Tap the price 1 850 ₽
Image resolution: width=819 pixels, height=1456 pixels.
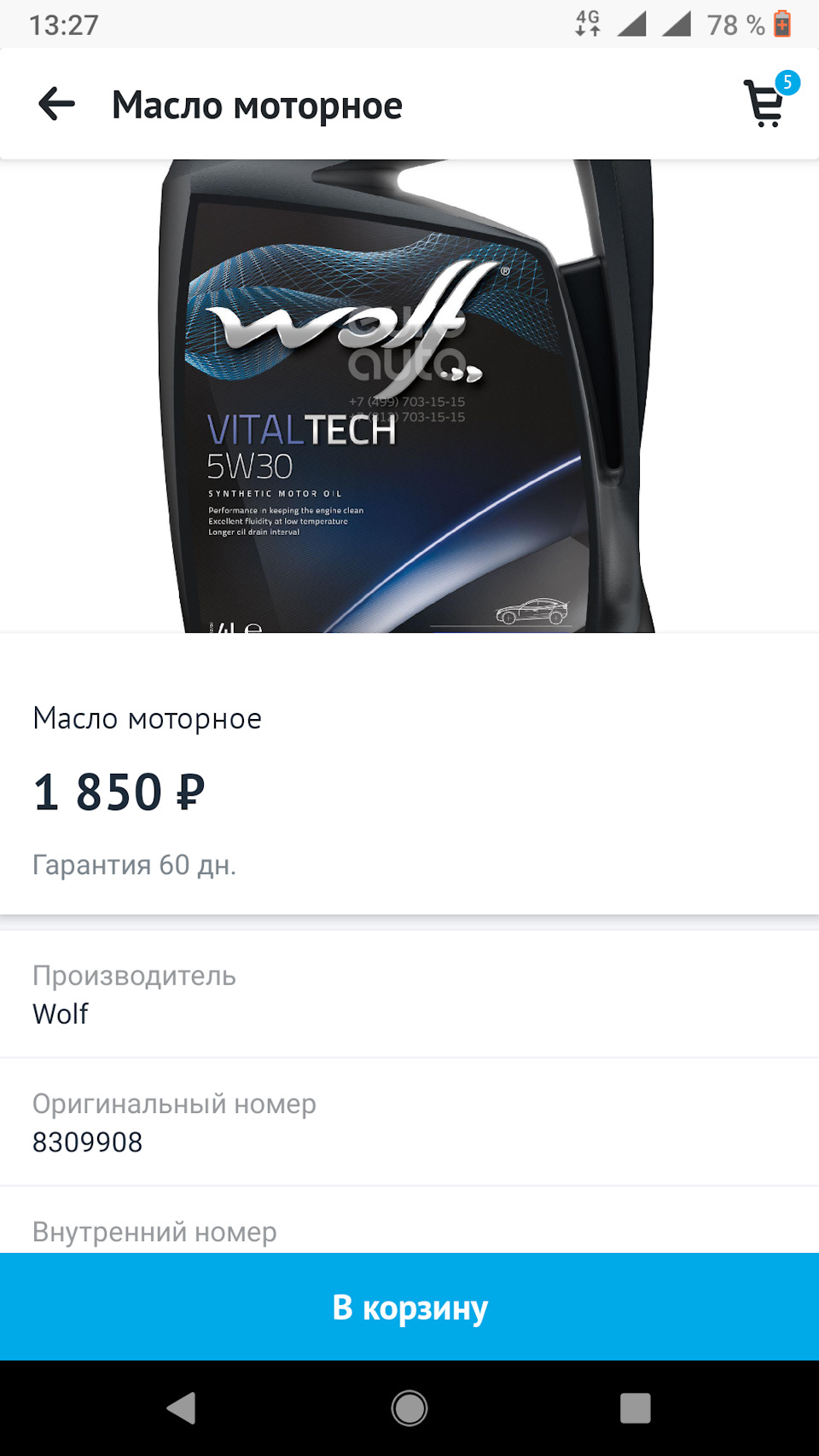[119, 792]
